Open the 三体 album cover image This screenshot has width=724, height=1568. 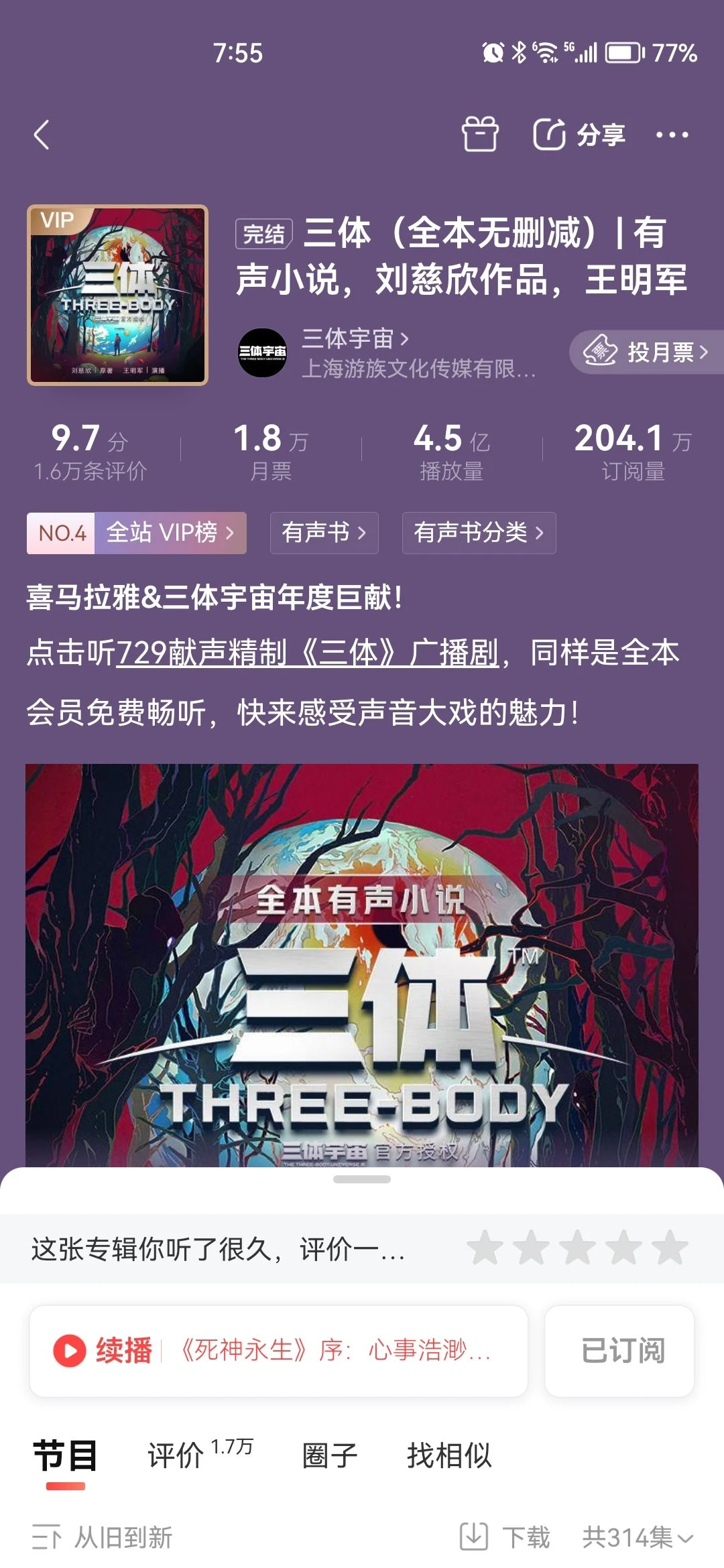pos(117,296)
